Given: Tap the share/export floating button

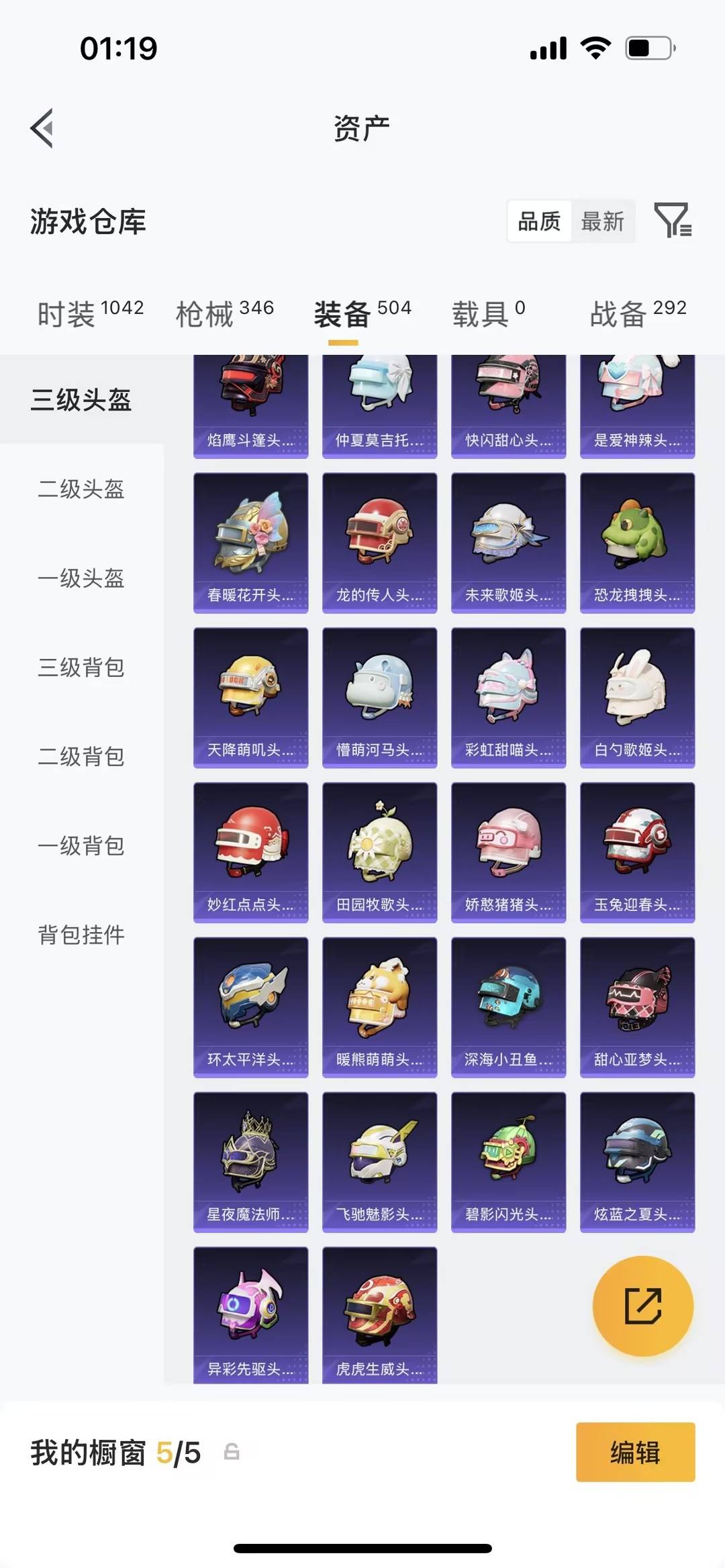Looking at the screenshot, I should [x=642, y=1305].
